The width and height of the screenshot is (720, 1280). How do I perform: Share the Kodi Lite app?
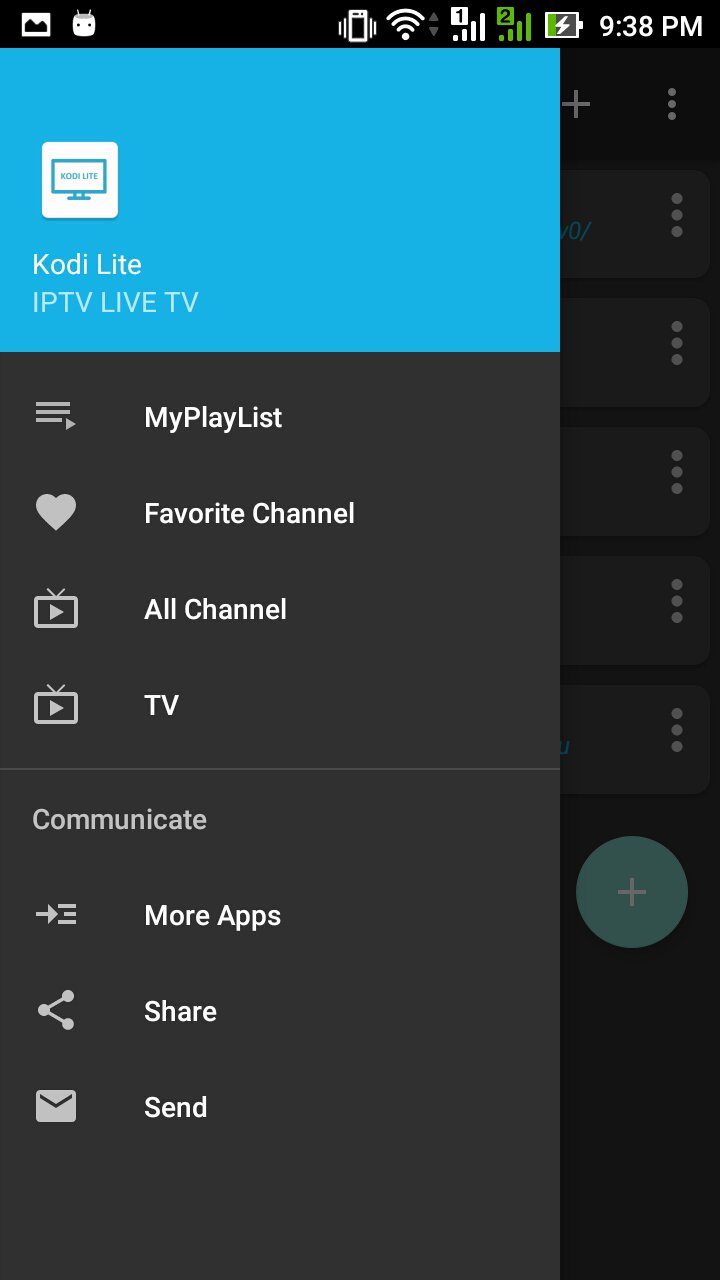(180, 1011)
